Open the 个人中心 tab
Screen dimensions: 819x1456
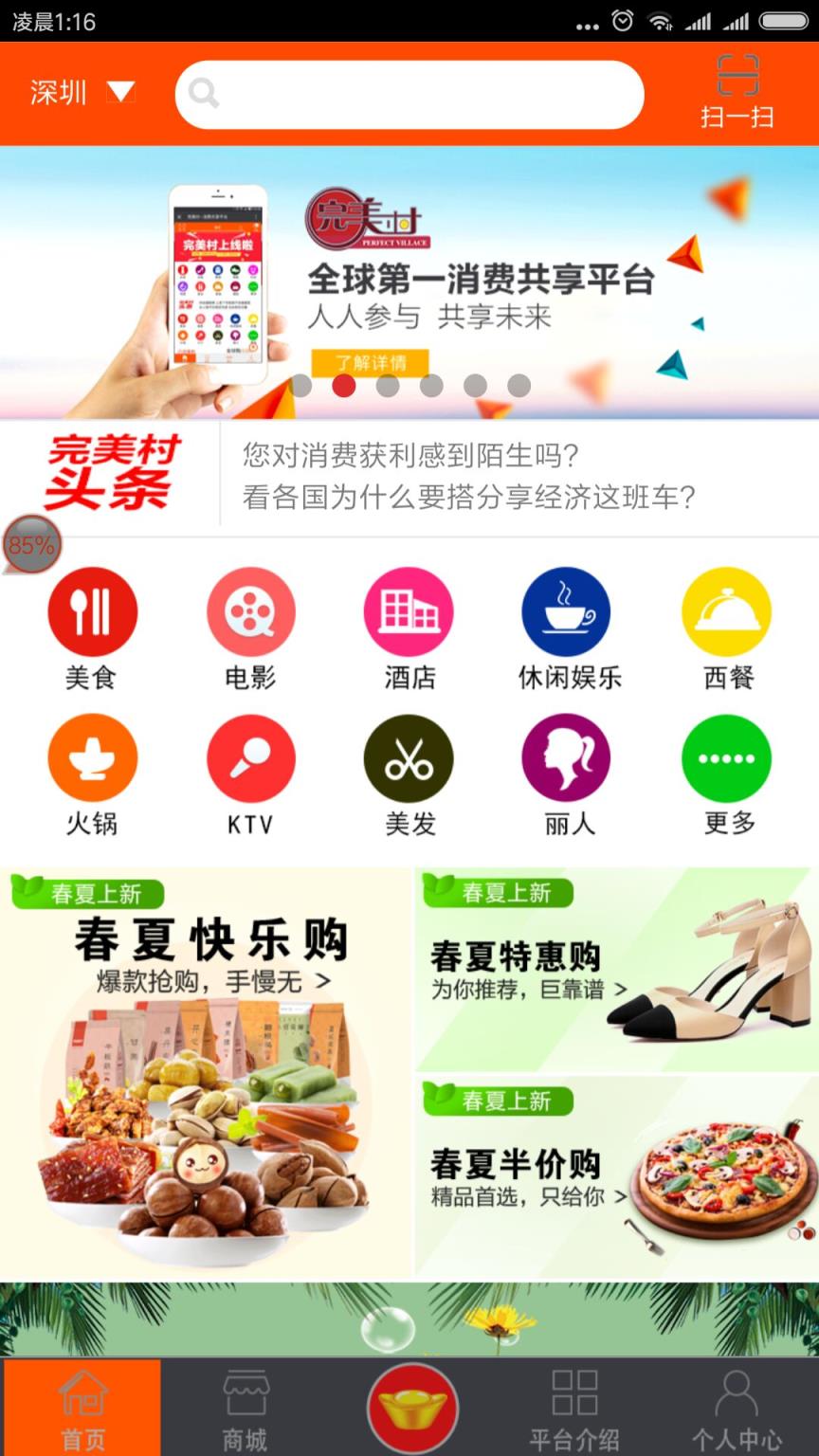coord(737,1406)
